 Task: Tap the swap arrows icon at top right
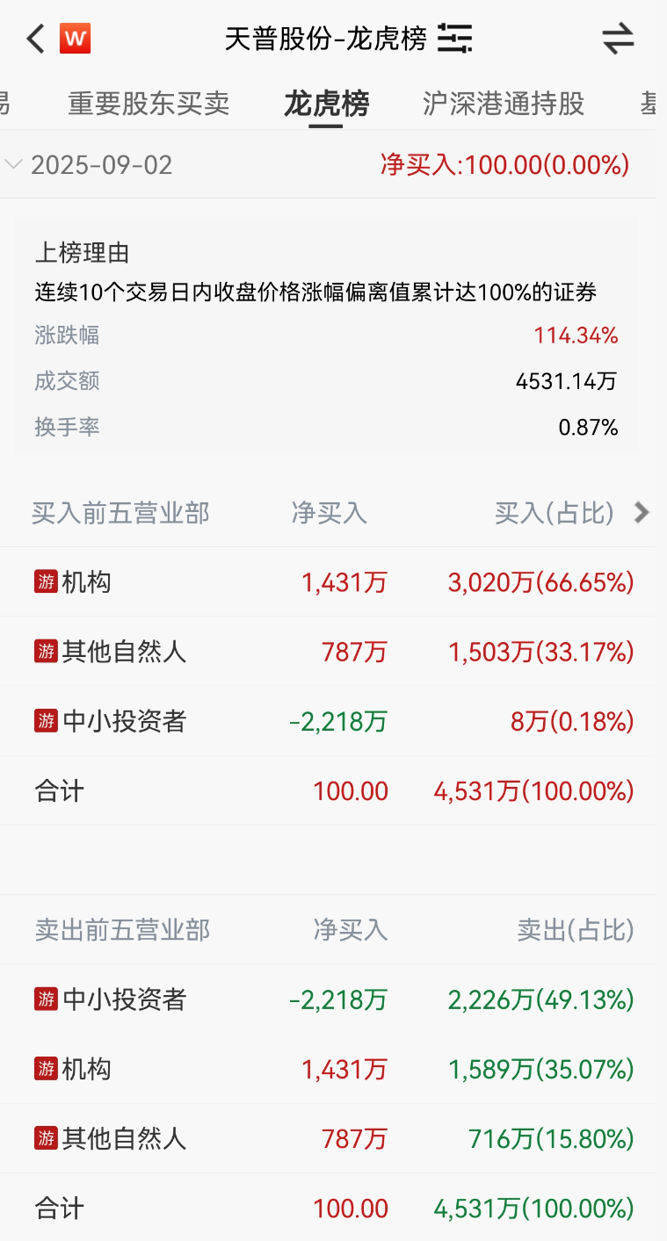(618, 39)
